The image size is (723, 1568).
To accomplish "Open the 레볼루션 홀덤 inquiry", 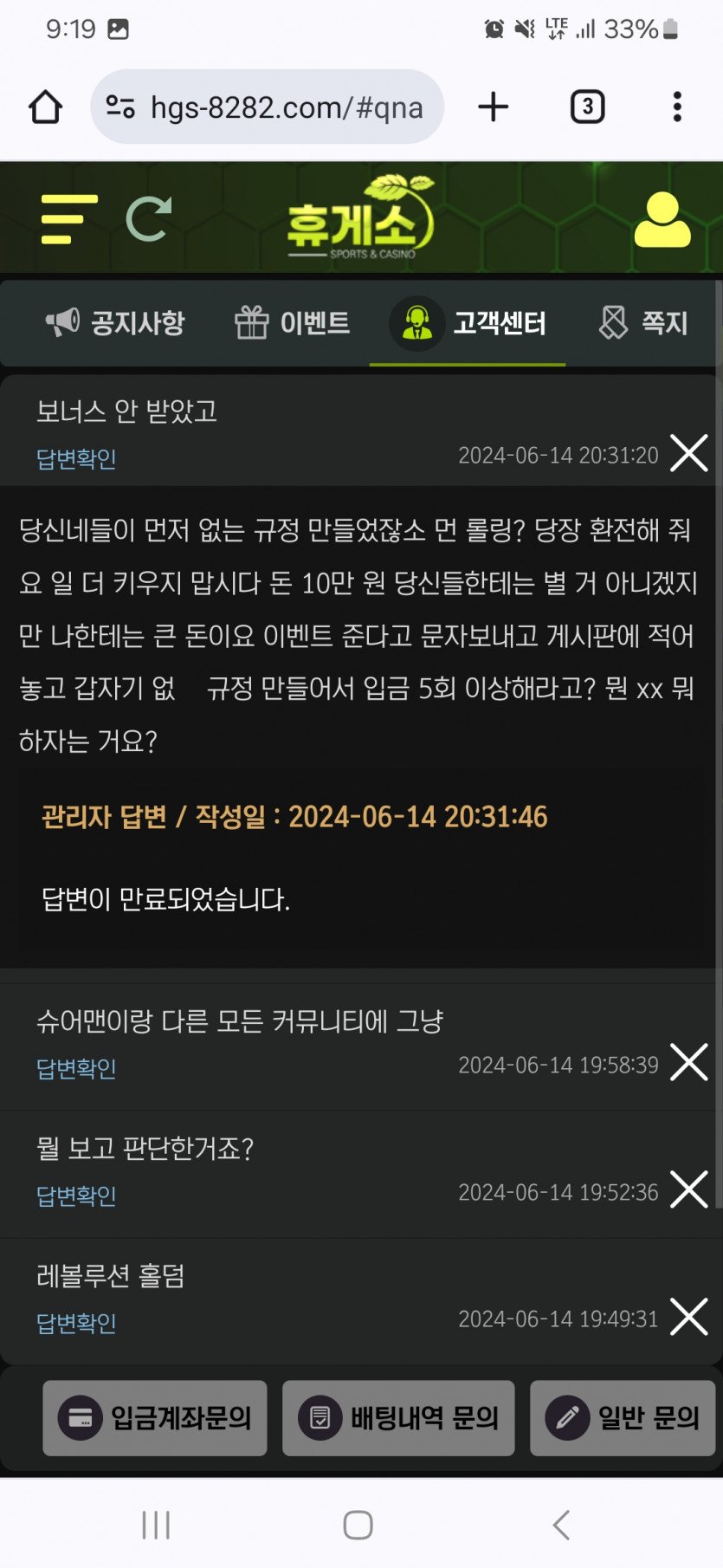I will point(111,1277).
